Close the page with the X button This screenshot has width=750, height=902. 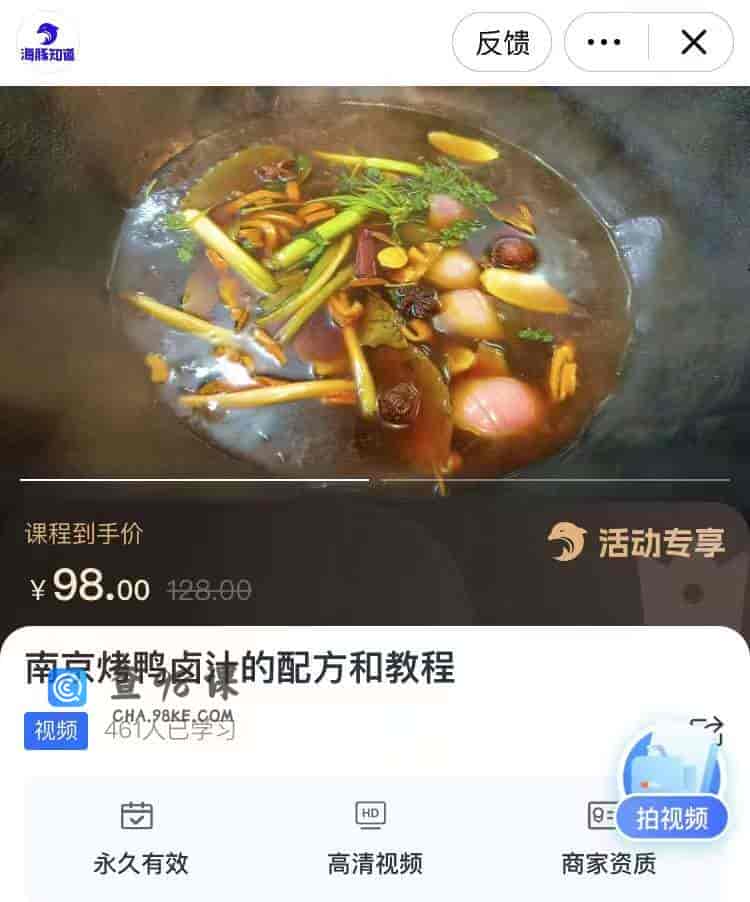click(692, 42)
